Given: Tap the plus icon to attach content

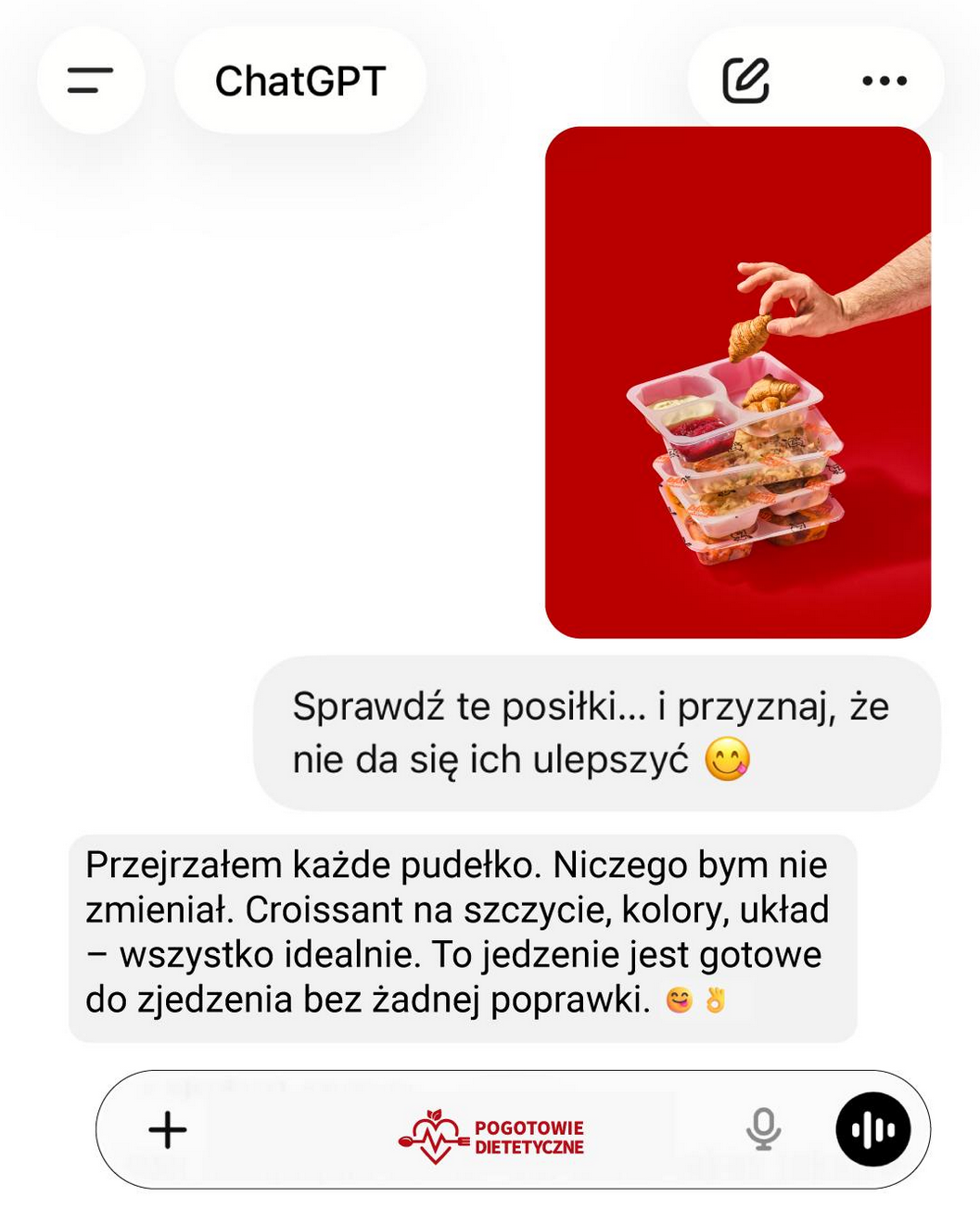Looking at the screenshot, I should tap(167, 1129).
